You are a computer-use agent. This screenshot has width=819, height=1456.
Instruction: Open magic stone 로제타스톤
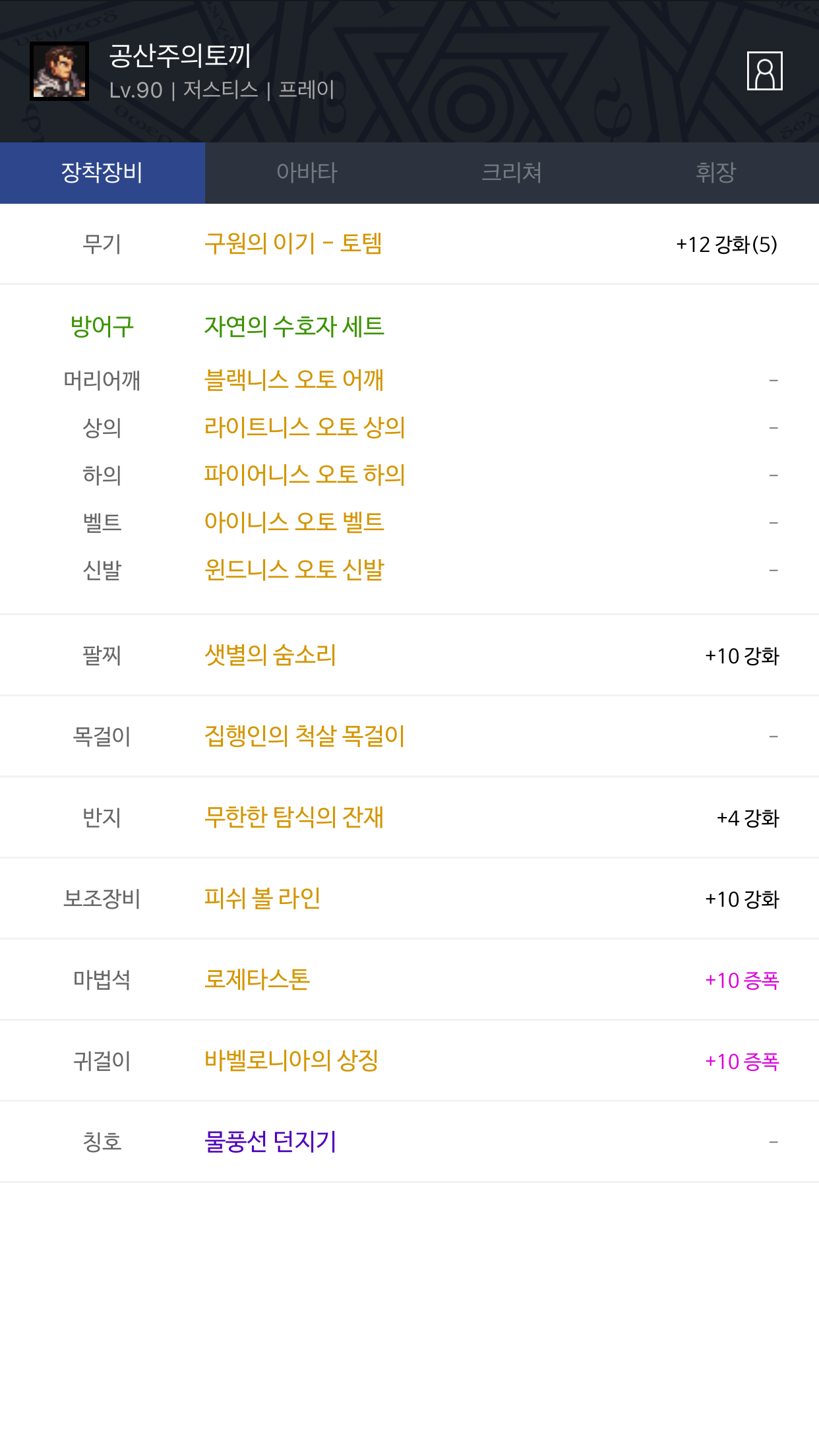click(257, 979)
